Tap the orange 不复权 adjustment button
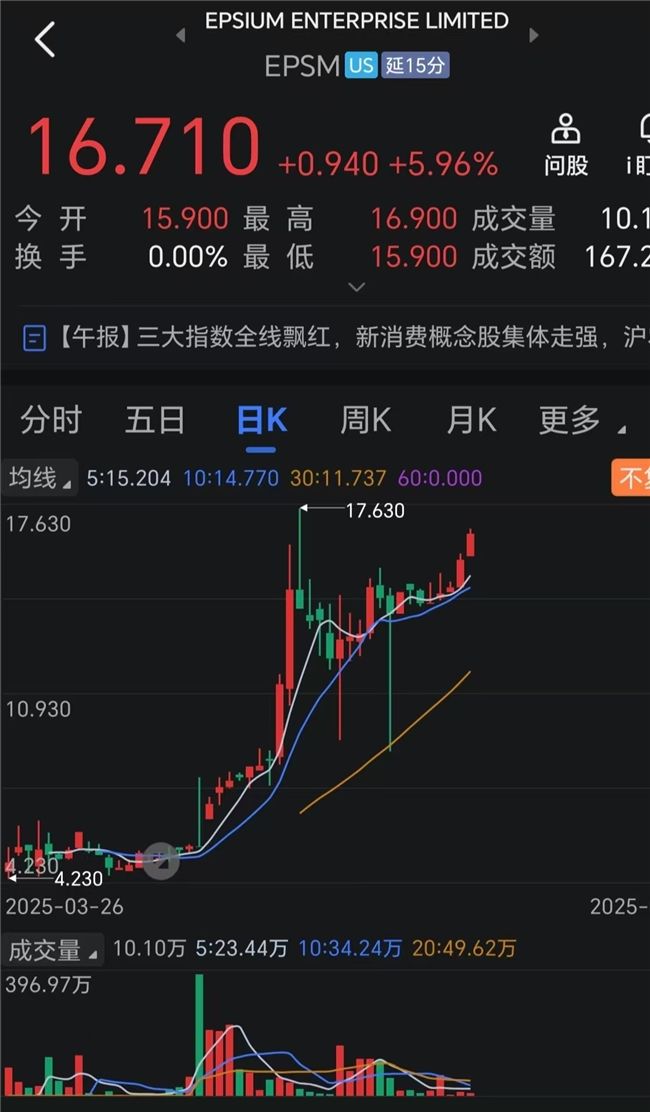 pos(632,478)
